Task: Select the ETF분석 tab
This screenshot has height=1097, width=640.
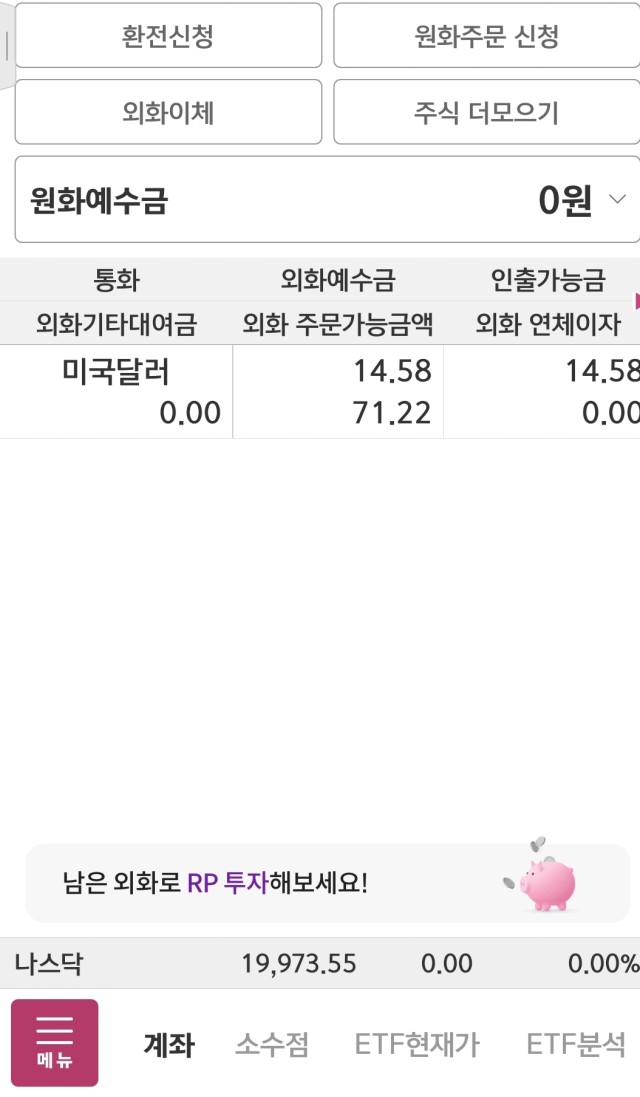Action: tap(576, 1045)
